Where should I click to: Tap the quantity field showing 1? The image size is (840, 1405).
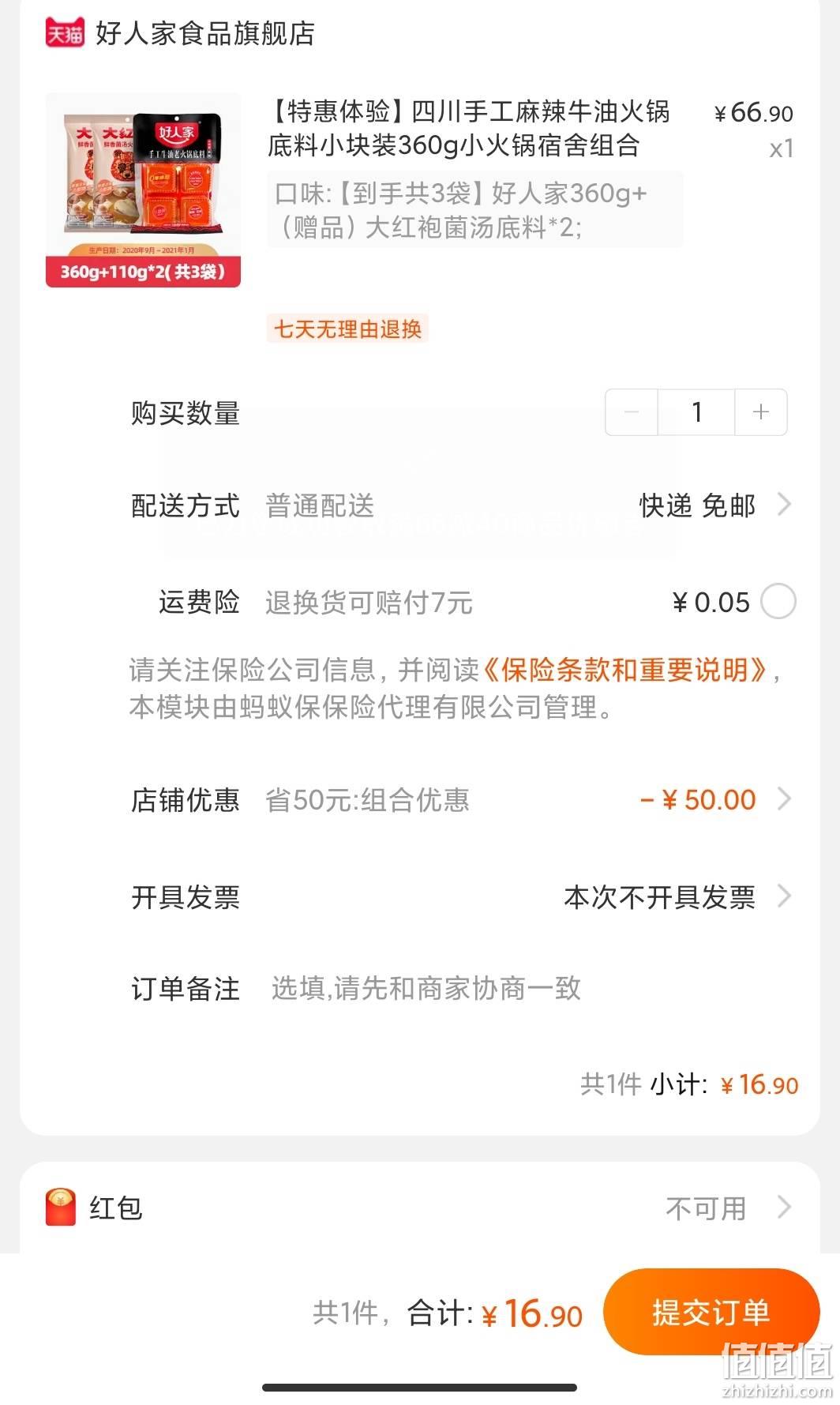(696, 411)
